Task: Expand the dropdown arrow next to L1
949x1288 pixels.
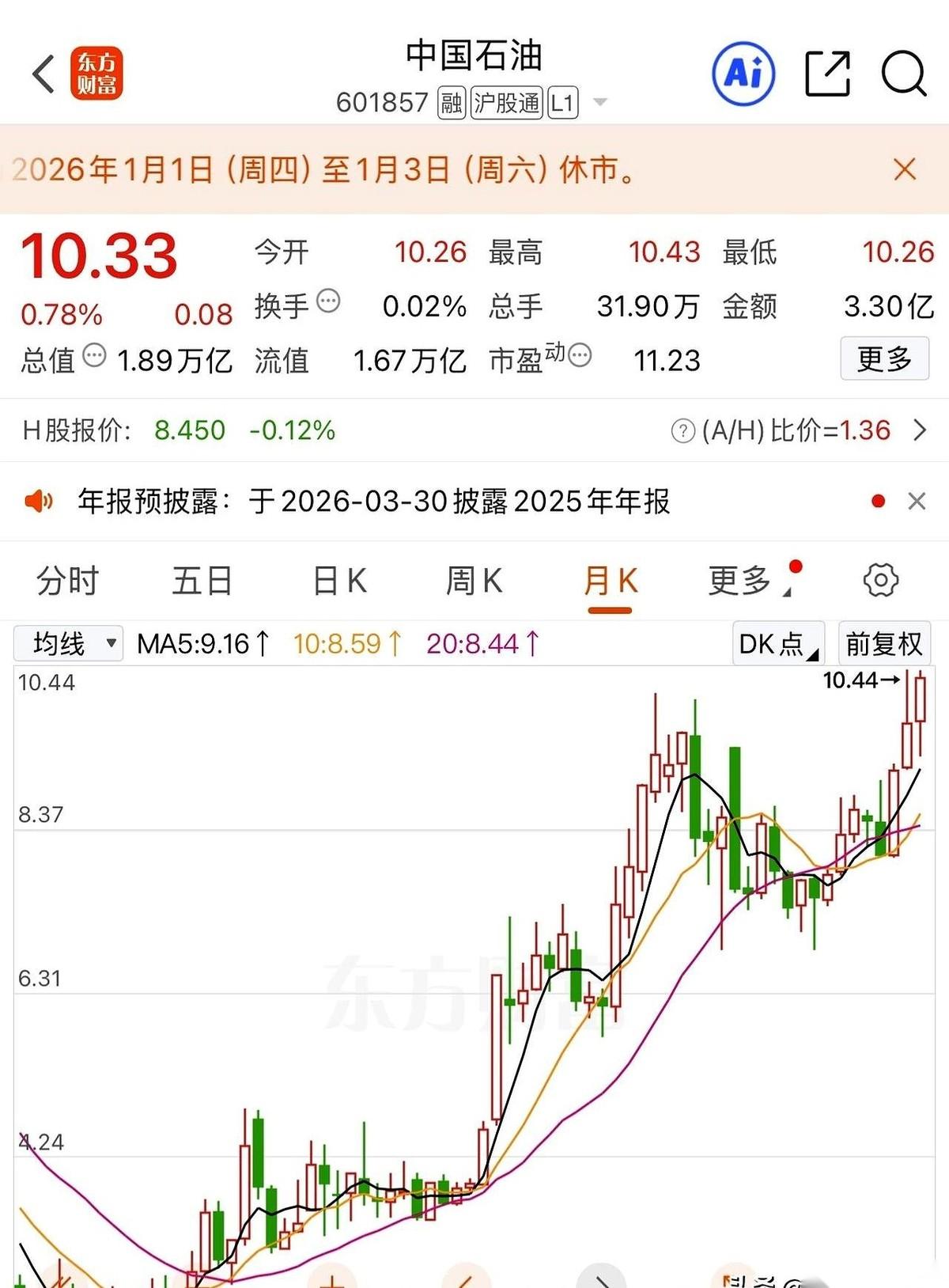Action: tap(599, 103)
